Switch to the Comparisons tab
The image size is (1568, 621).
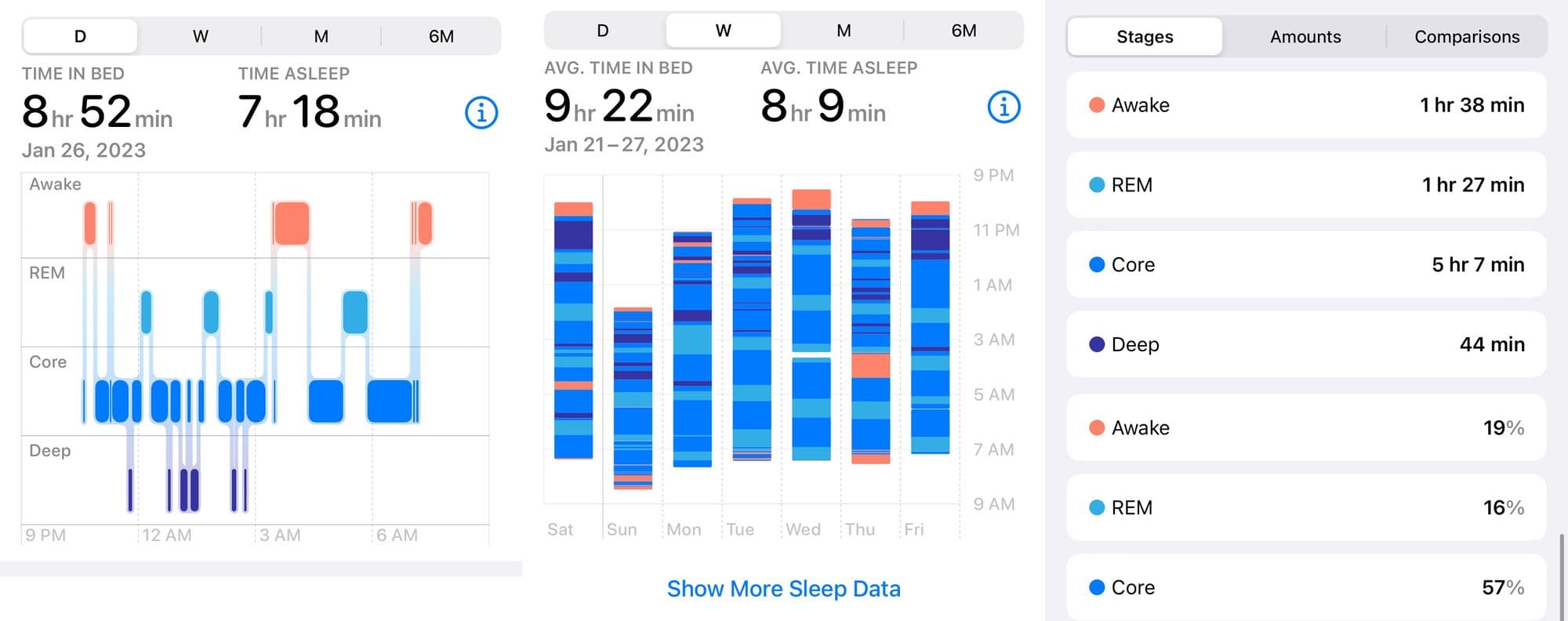(x=1467, y=37)
